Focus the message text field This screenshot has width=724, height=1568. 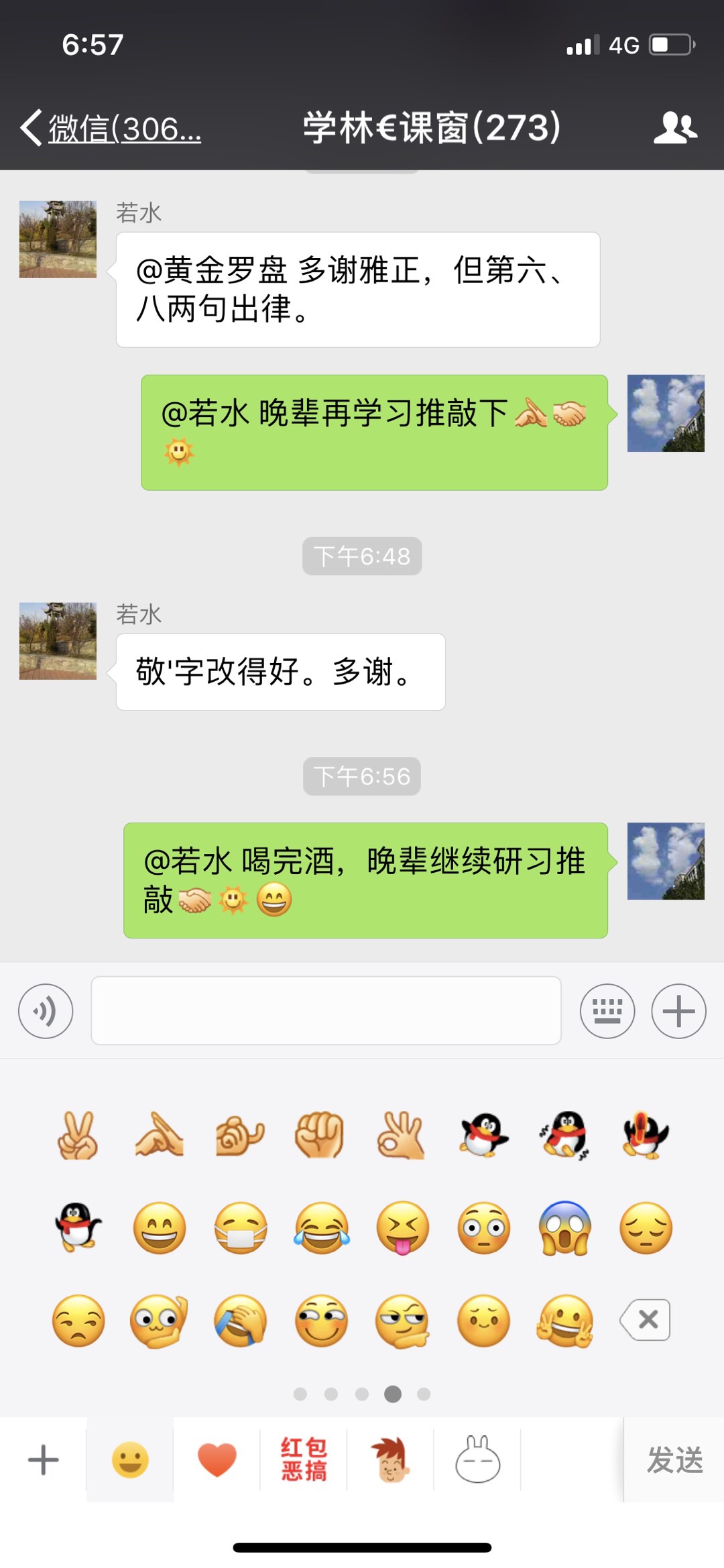326,1011
